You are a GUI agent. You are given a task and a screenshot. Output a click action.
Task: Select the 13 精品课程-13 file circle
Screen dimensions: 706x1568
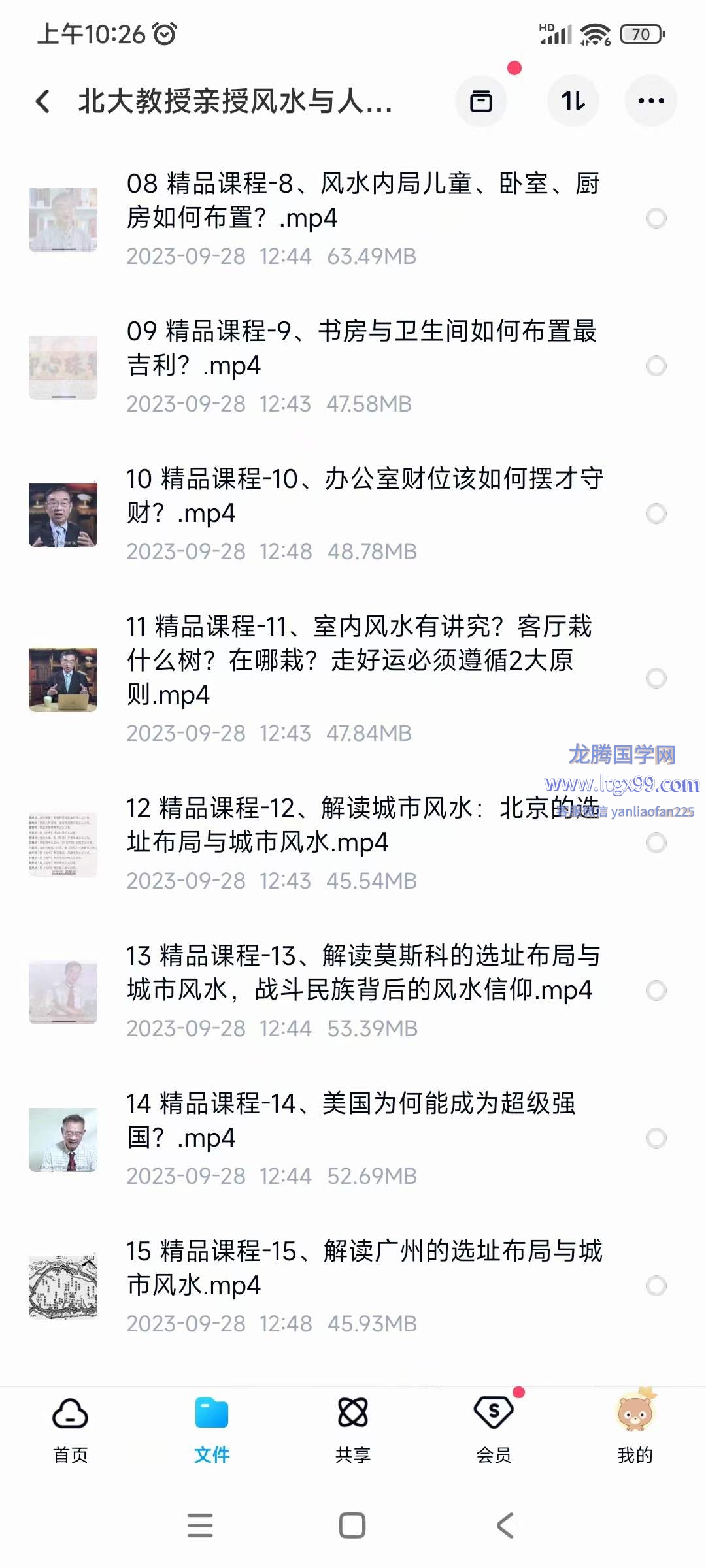point(656,990)
